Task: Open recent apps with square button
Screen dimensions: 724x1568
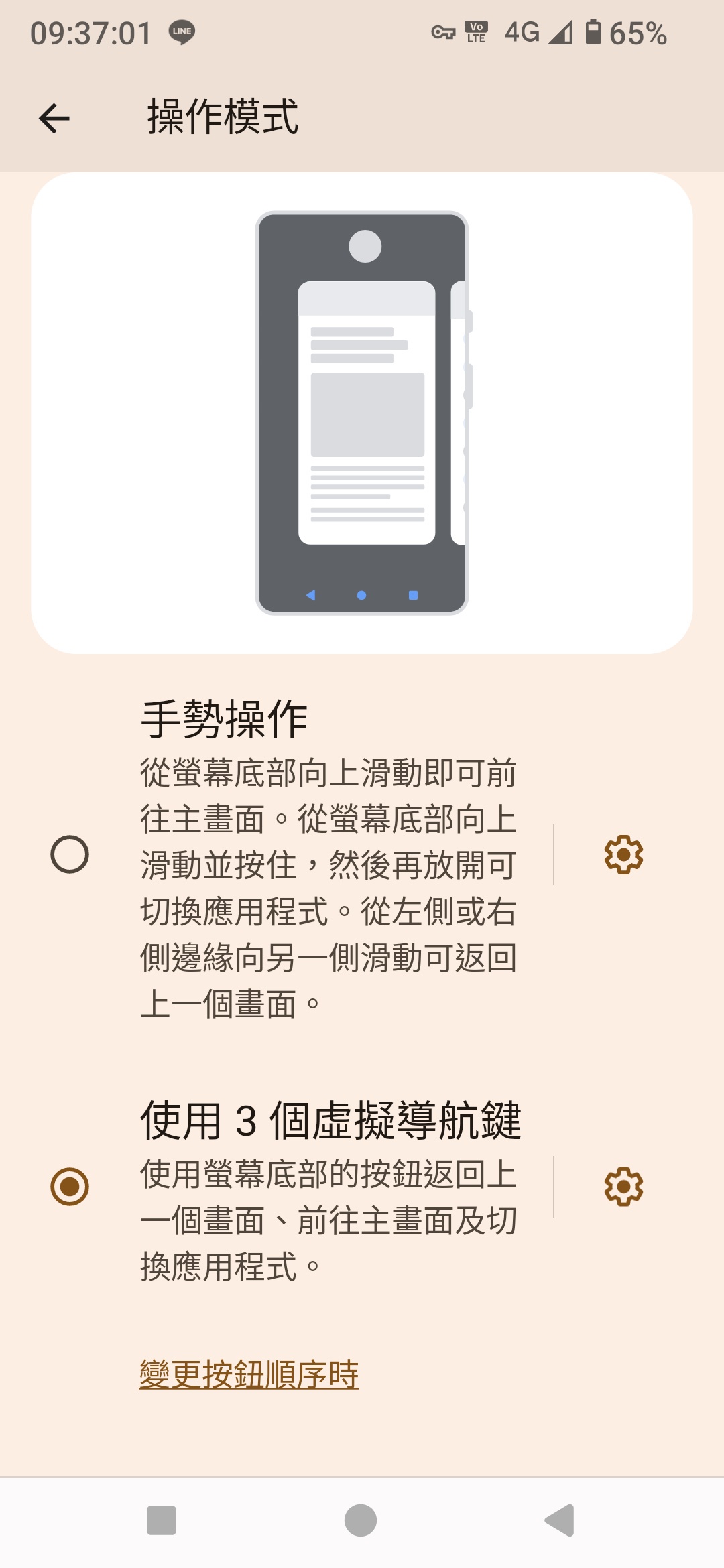Action: (162, 1520)
